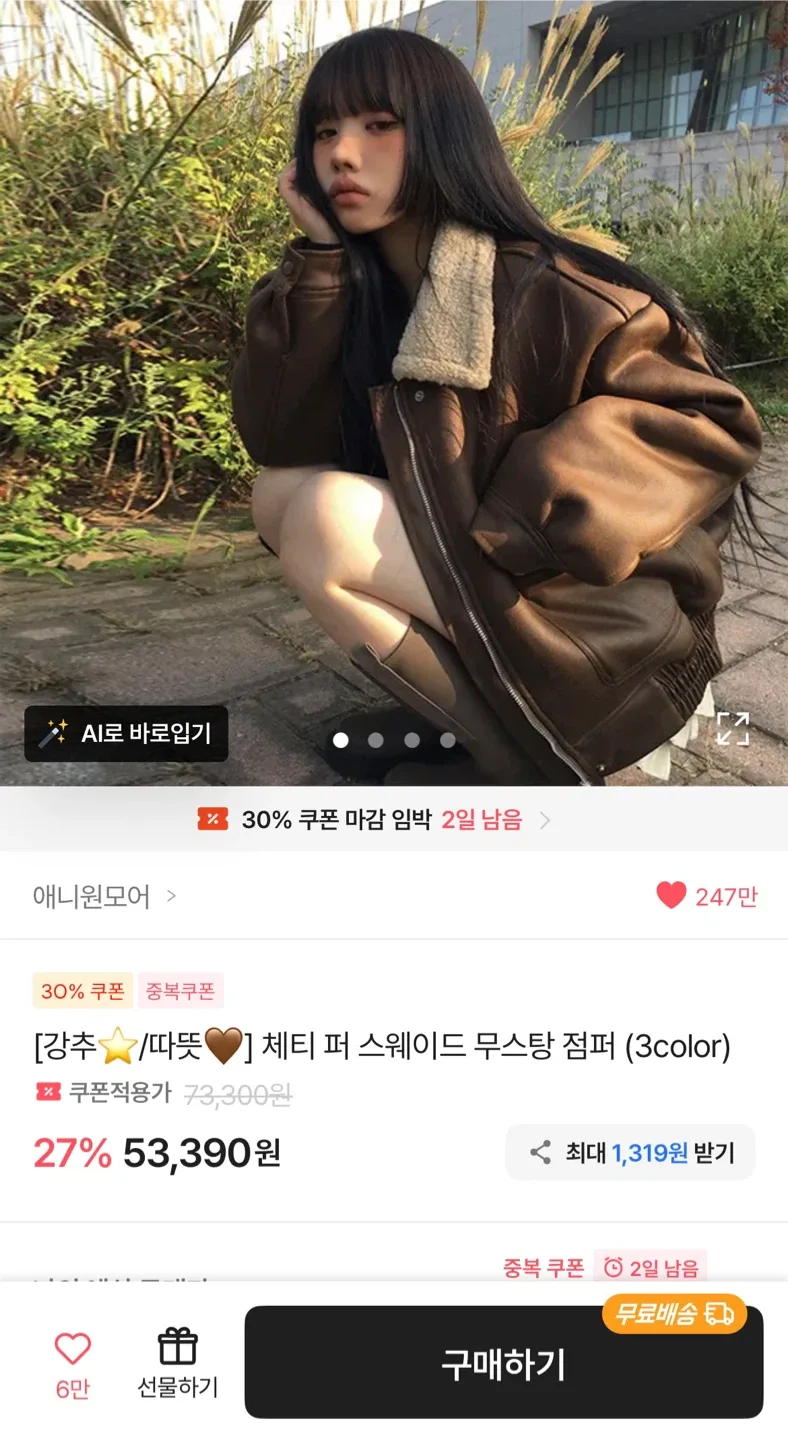Tap 구매하기 to buy the item
Screen dimensions: 788x1440
point(504,1363)
